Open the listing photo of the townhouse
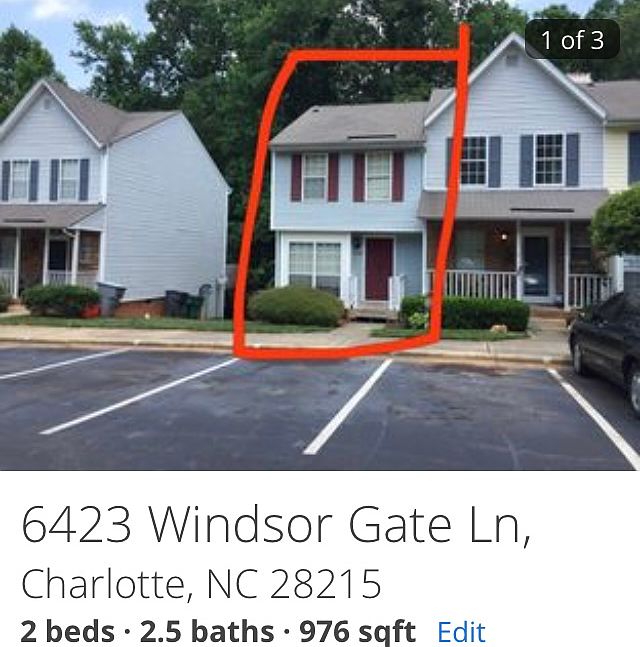 click(x=320, y=235)
